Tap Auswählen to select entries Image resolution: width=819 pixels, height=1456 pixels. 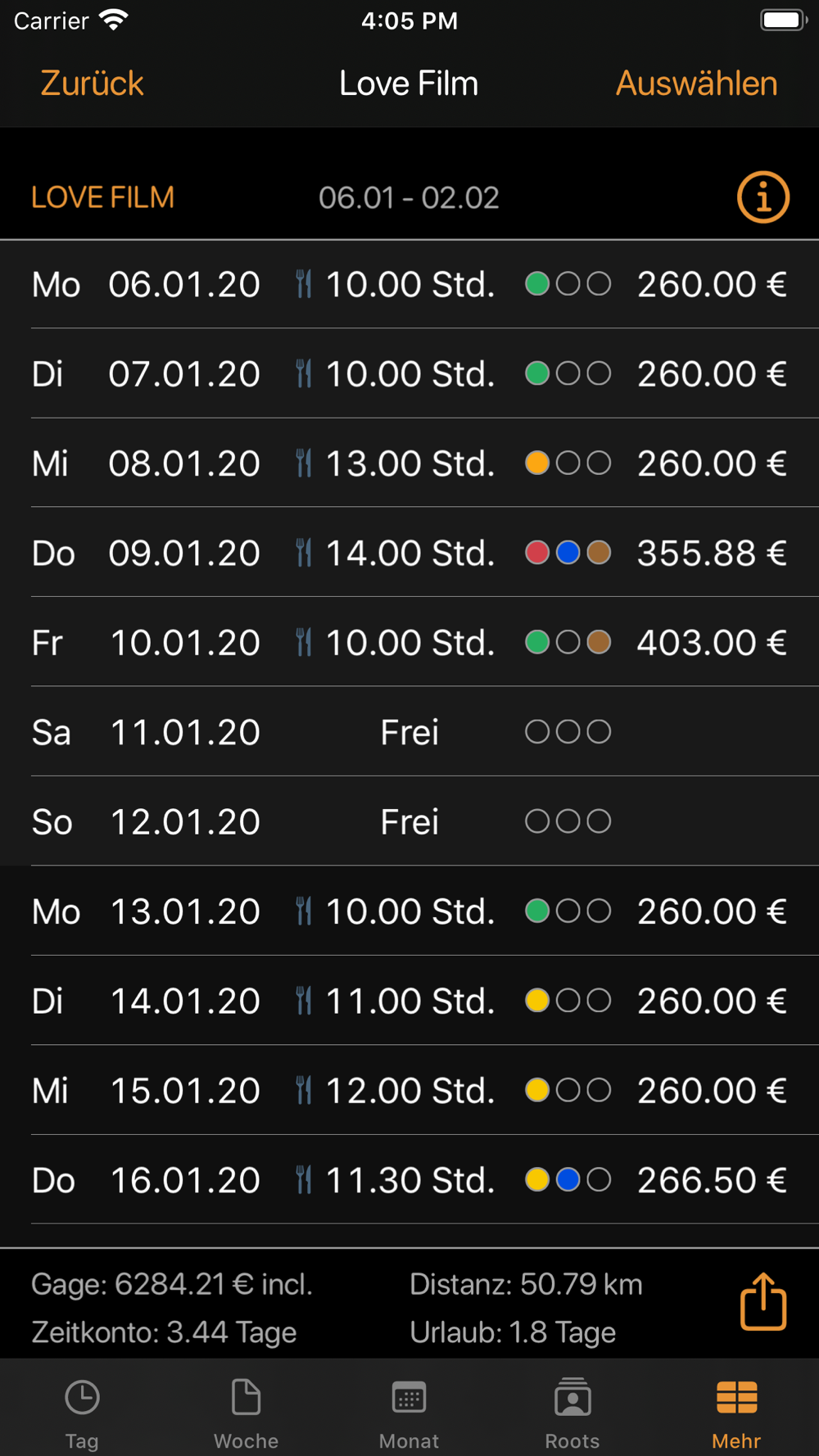click(696, 84)
